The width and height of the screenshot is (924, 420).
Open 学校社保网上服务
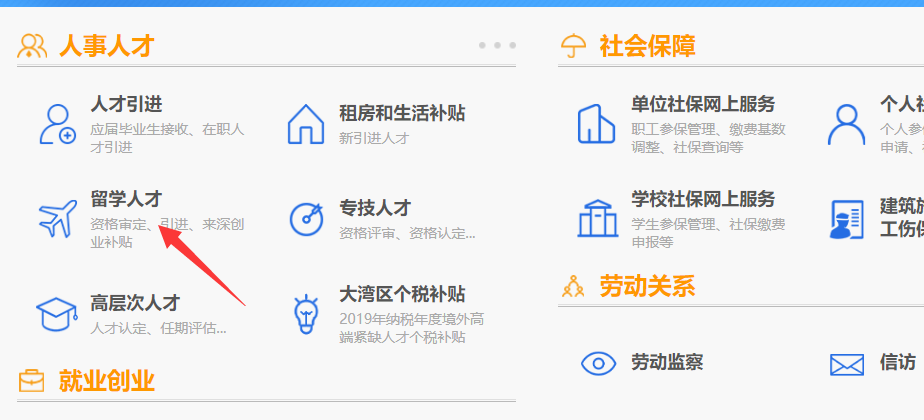(703, 199)
